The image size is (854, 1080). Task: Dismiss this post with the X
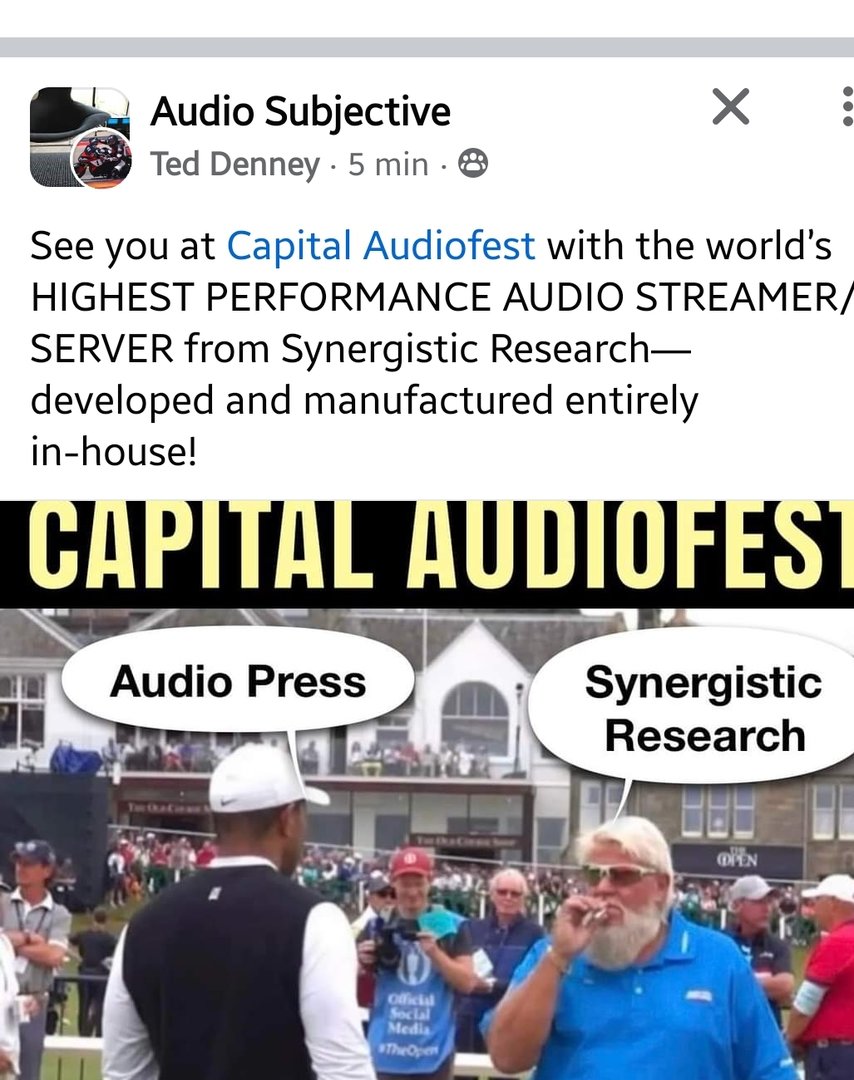[731, 106]
